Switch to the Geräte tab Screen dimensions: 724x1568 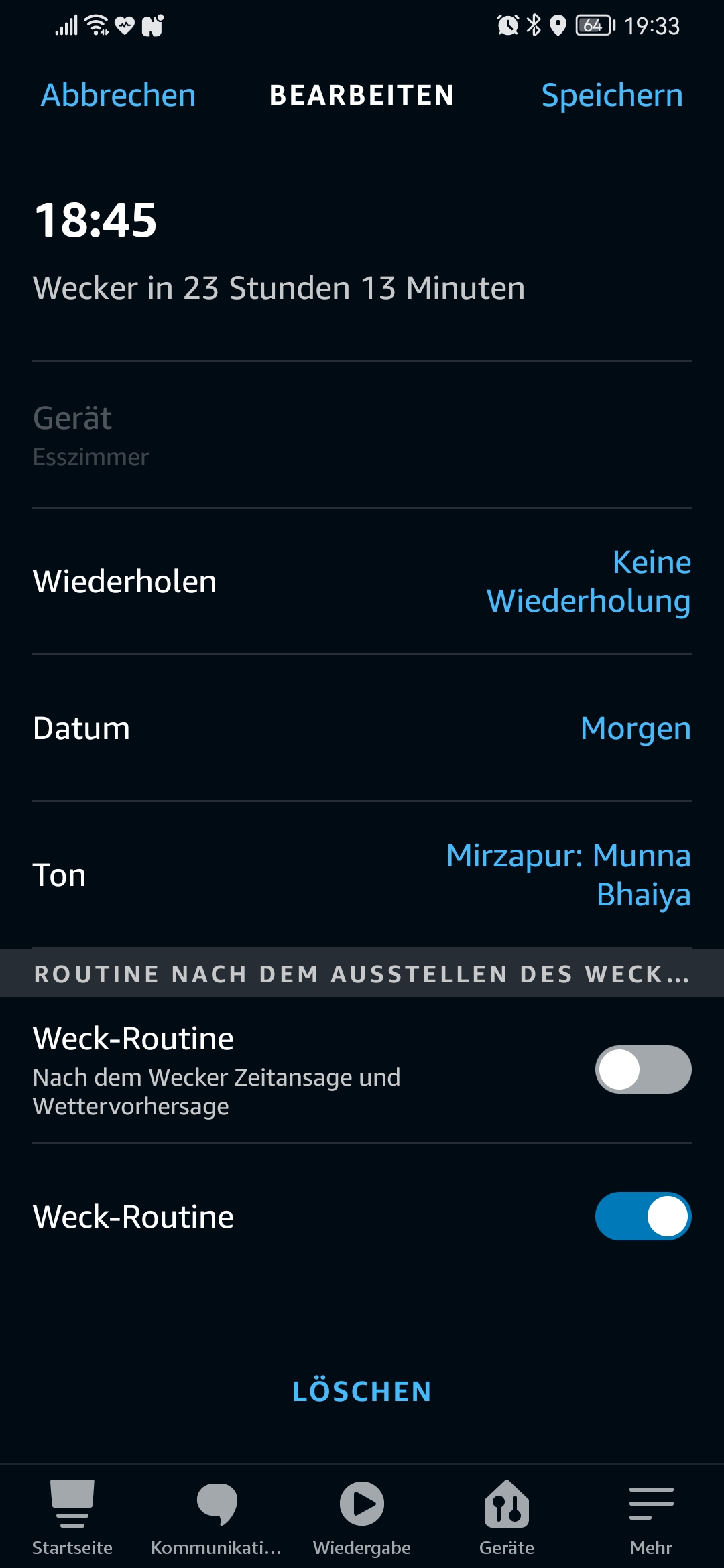click(507, 1517)
